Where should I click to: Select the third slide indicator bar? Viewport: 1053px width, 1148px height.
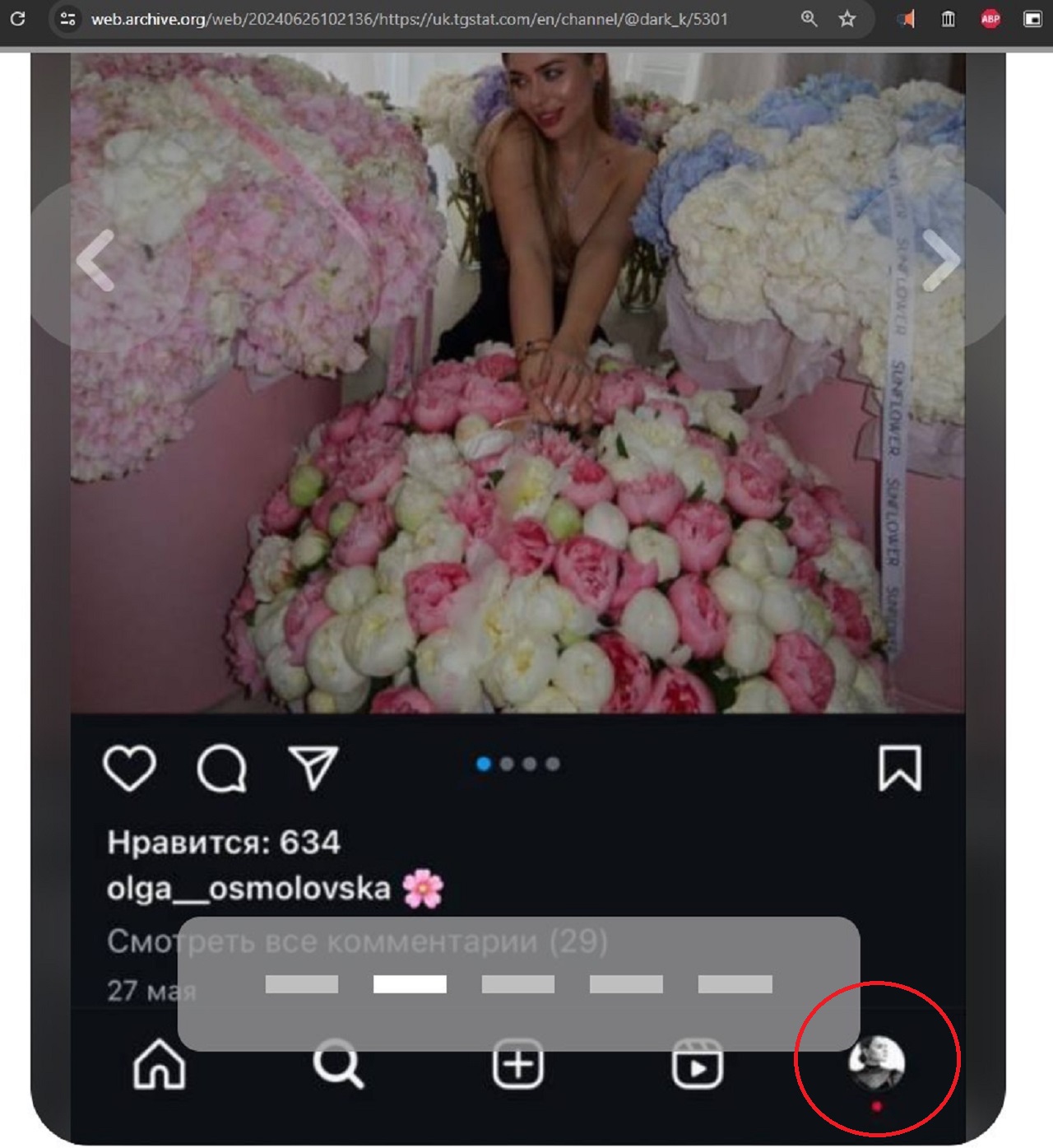click(x=517, y=984)
